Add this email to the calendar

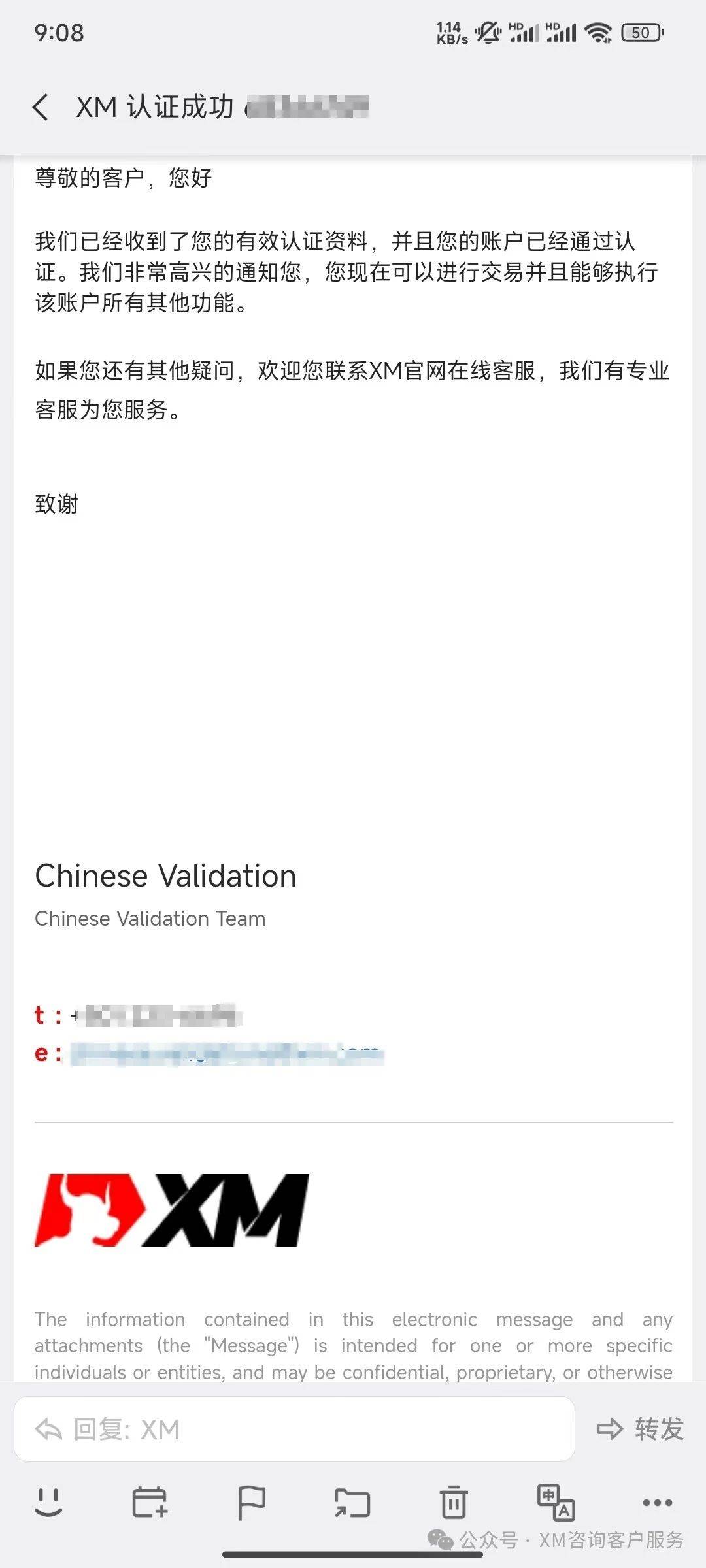click(x=150, y=1502)
